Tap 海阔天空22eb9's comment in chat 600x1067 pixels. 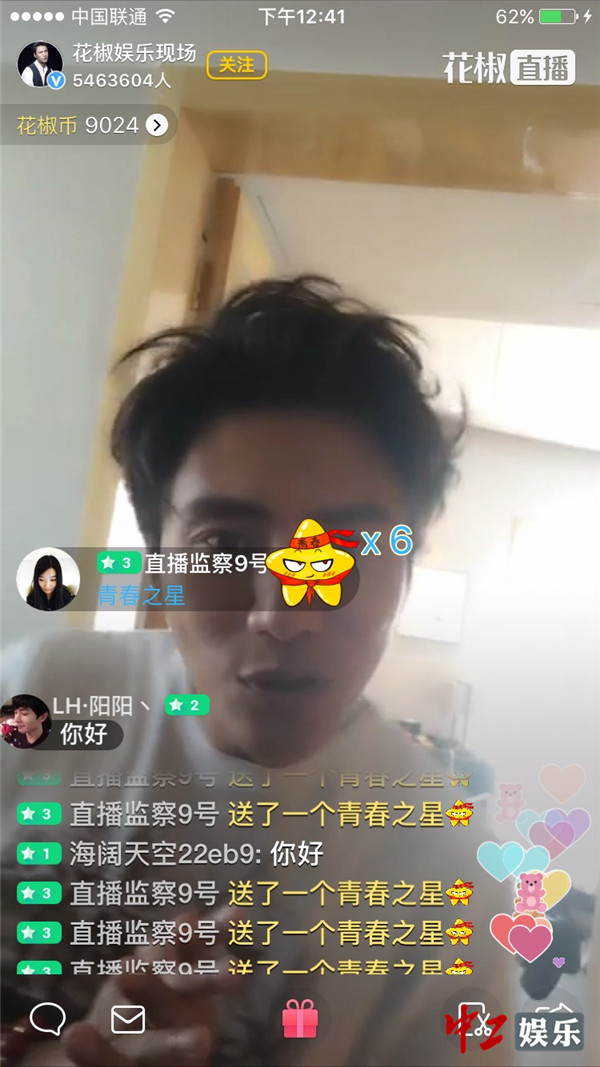pyautogui.click(x=195, y=854)
